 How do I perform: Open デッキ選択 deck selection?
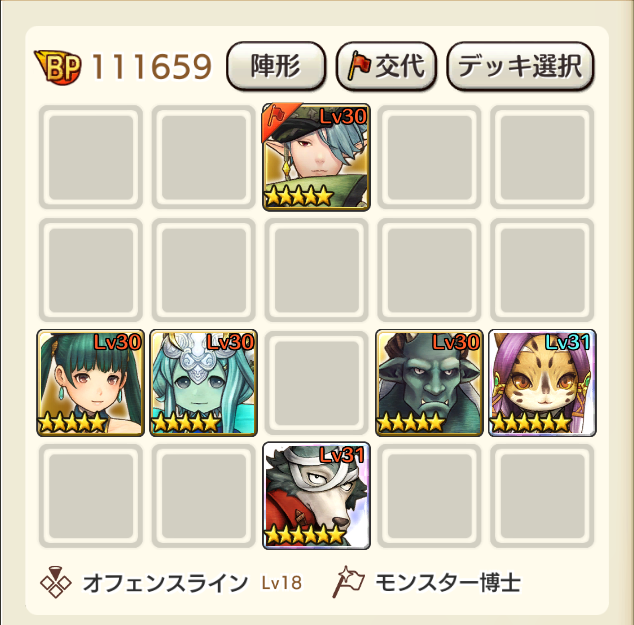520,66
